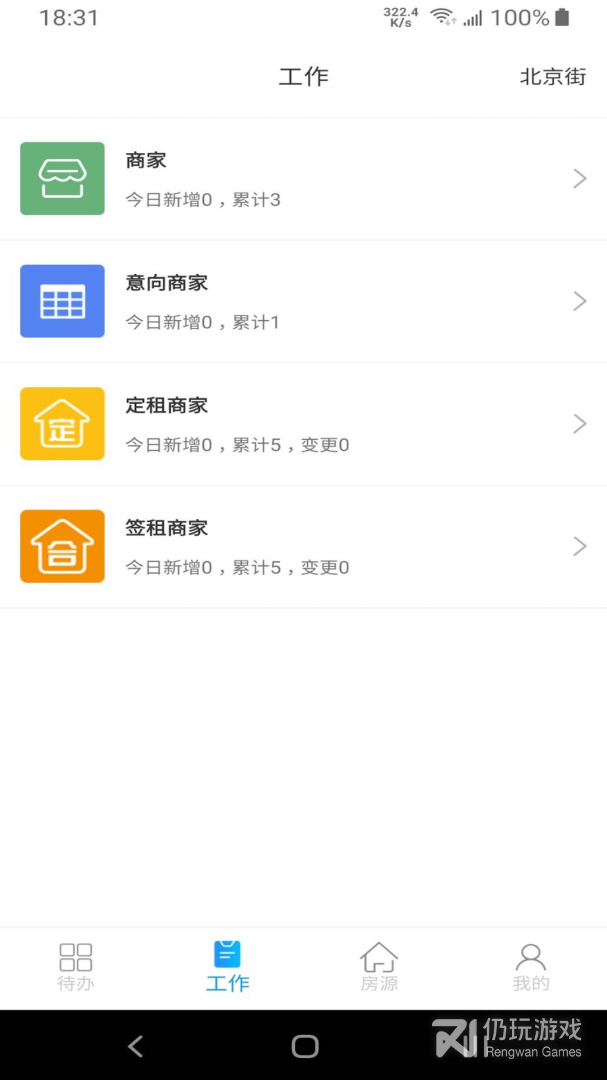Select the 工作 tab
This screenshot has width=607, height=1080.
pyautogui.click(x=227, y=967)
